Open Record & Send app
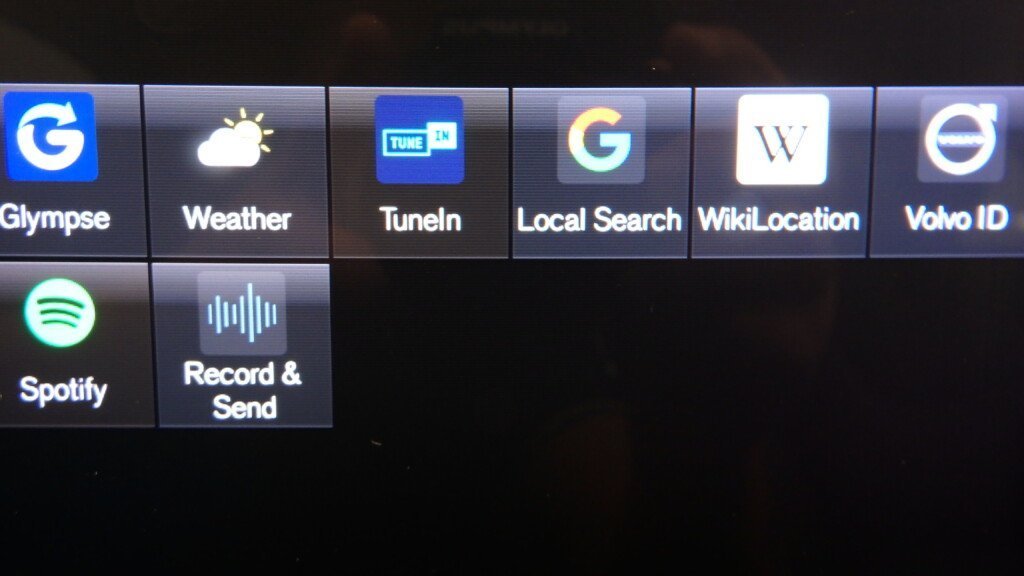Image resolution: width=1024 pixels, height=576 pixels. click(243, 345)
